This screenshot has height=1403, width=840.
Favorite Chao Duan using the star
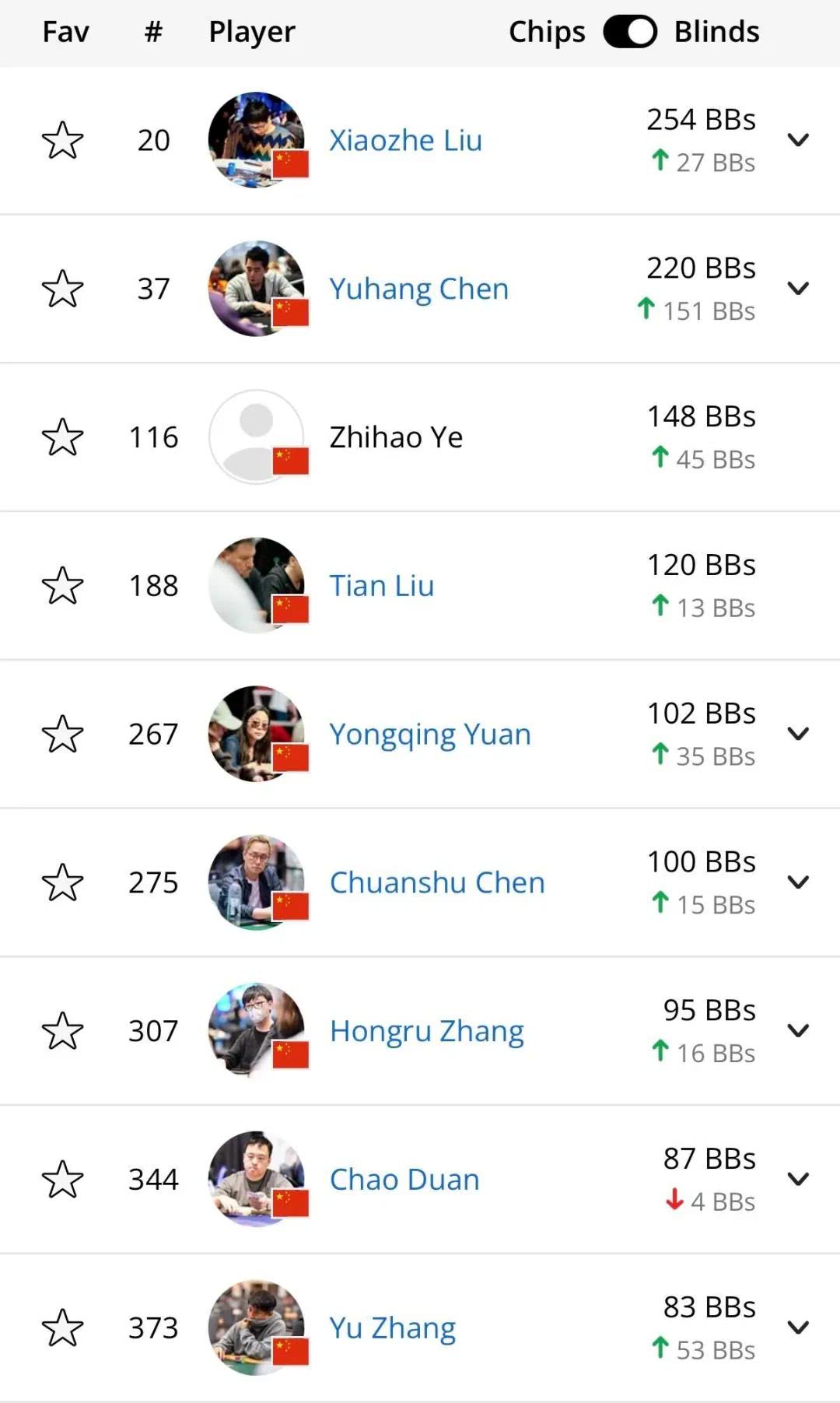point(62,1180)
